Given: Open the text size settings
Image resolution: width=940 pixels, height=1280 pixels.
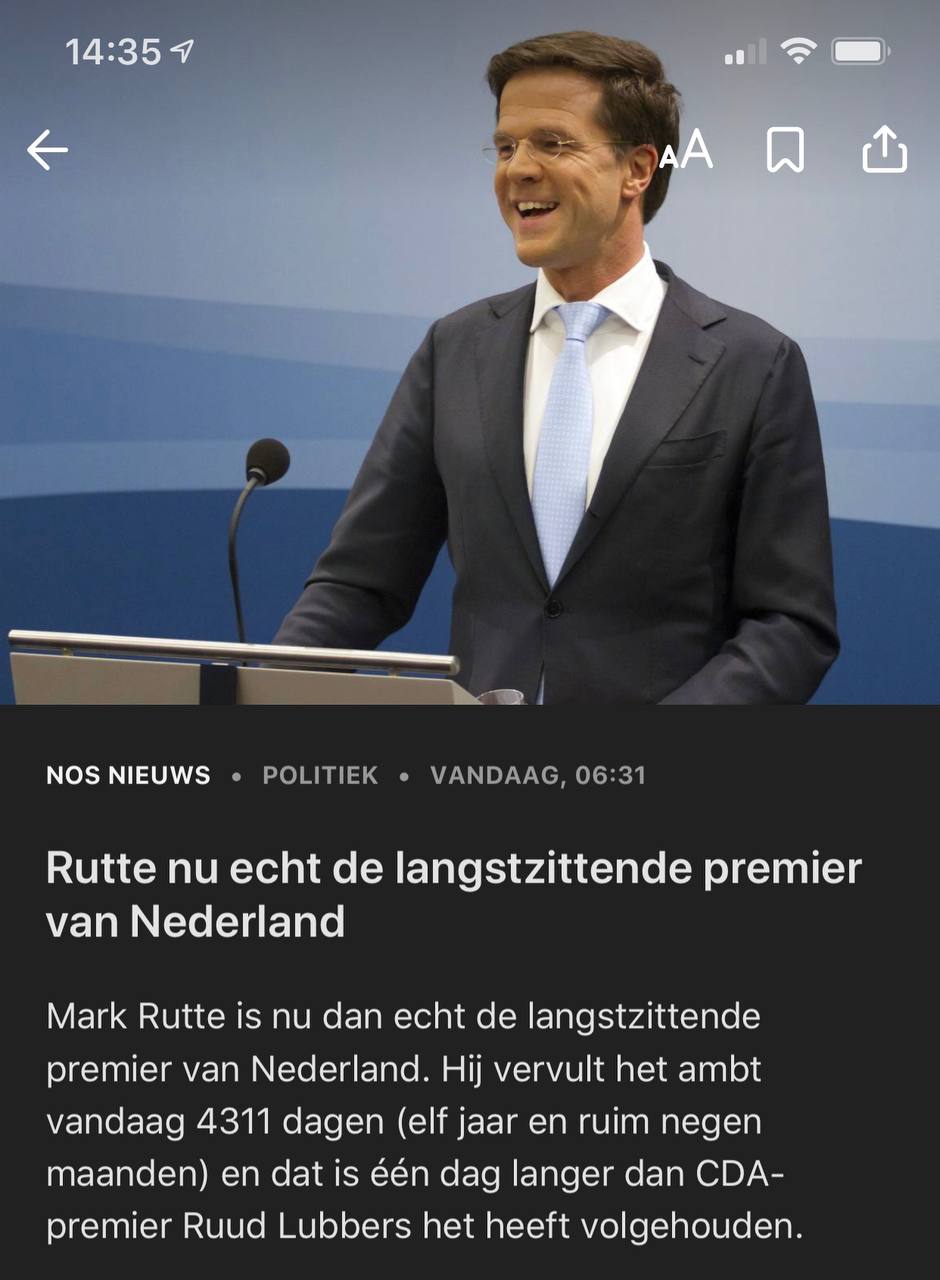Looking at the screenshot, I should tap(687, 151).
